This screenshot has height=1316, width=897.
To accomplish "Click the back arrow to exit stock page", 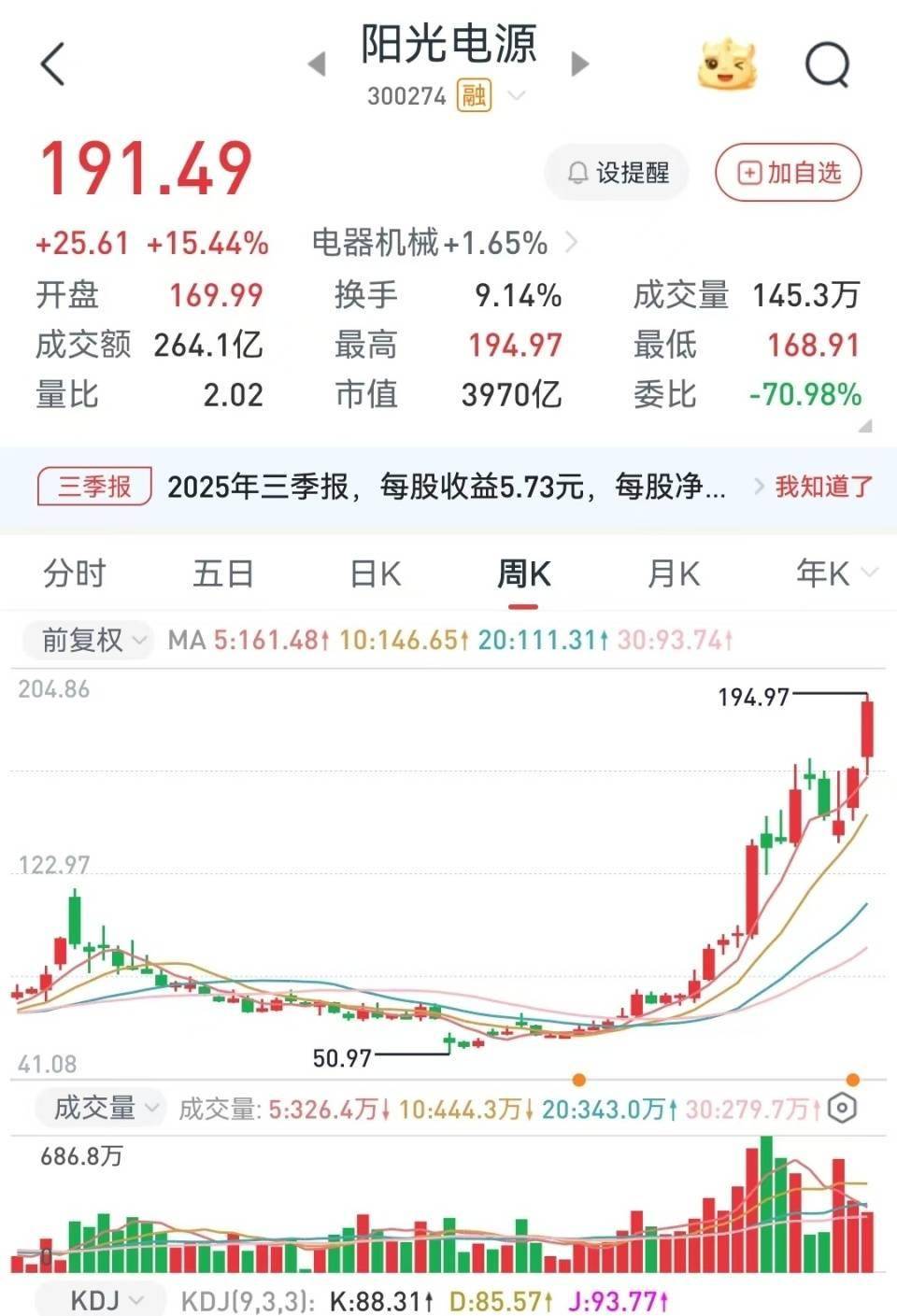I will coord(53,64).
